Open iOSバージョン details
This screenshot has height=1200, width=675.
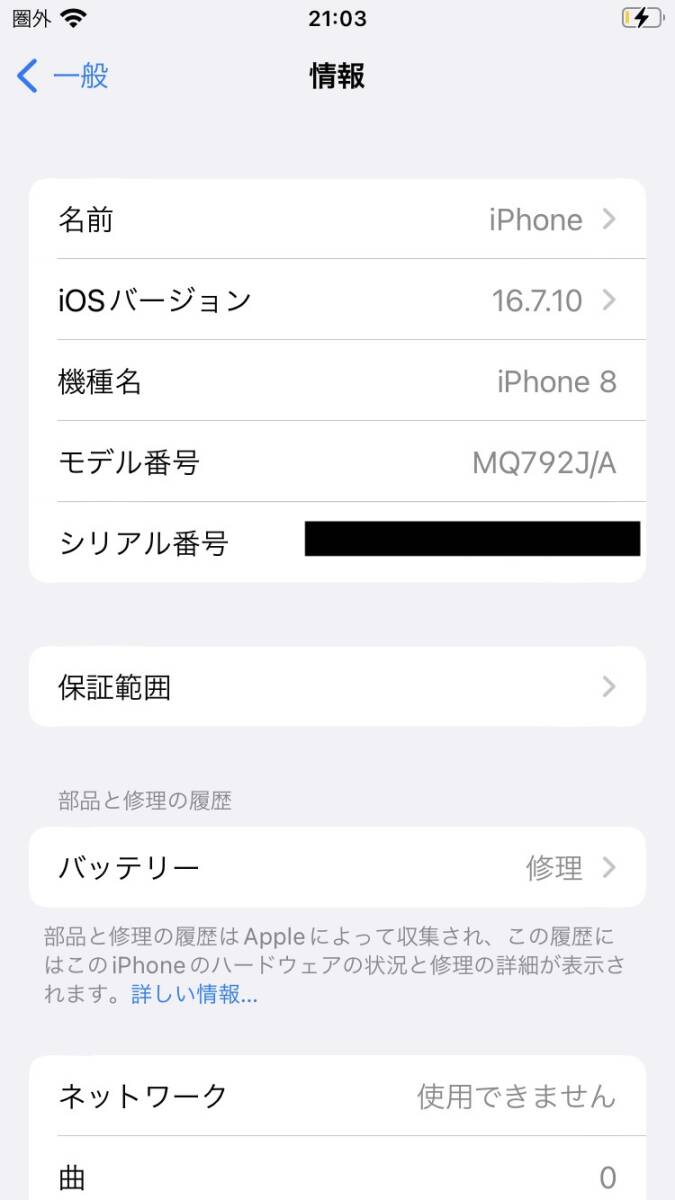pos(337,300)
